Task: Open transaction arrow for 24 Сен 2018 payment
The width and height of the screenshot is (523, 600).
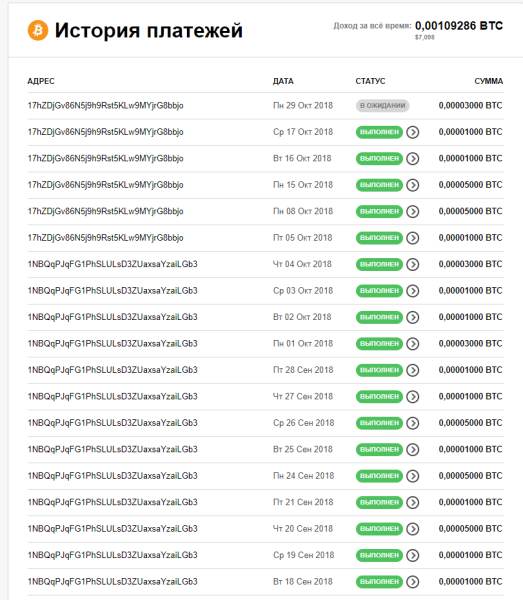Action: [x=412, y=476]
